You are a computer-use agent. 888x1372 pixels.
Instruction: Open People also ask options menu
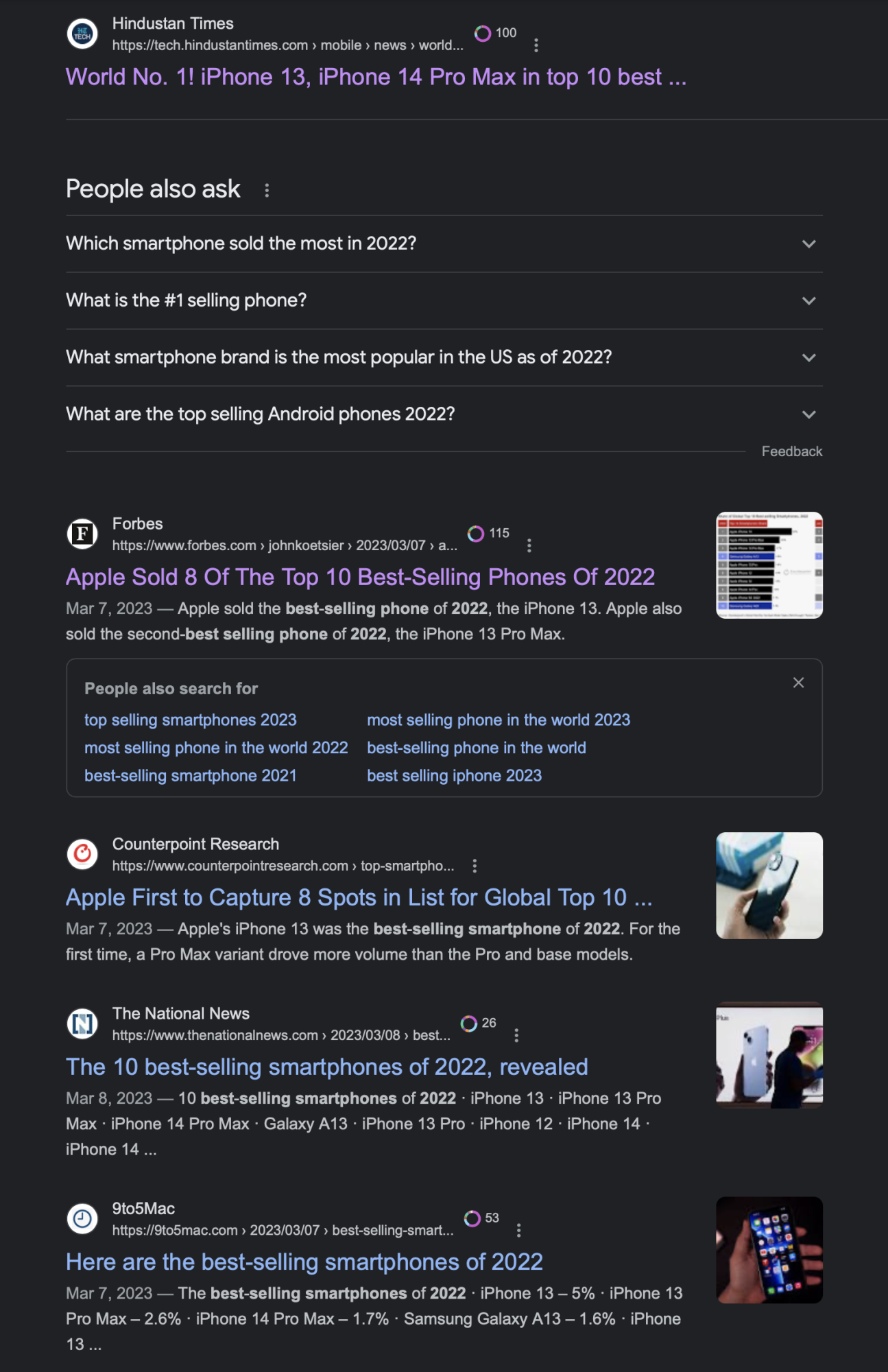267,190
